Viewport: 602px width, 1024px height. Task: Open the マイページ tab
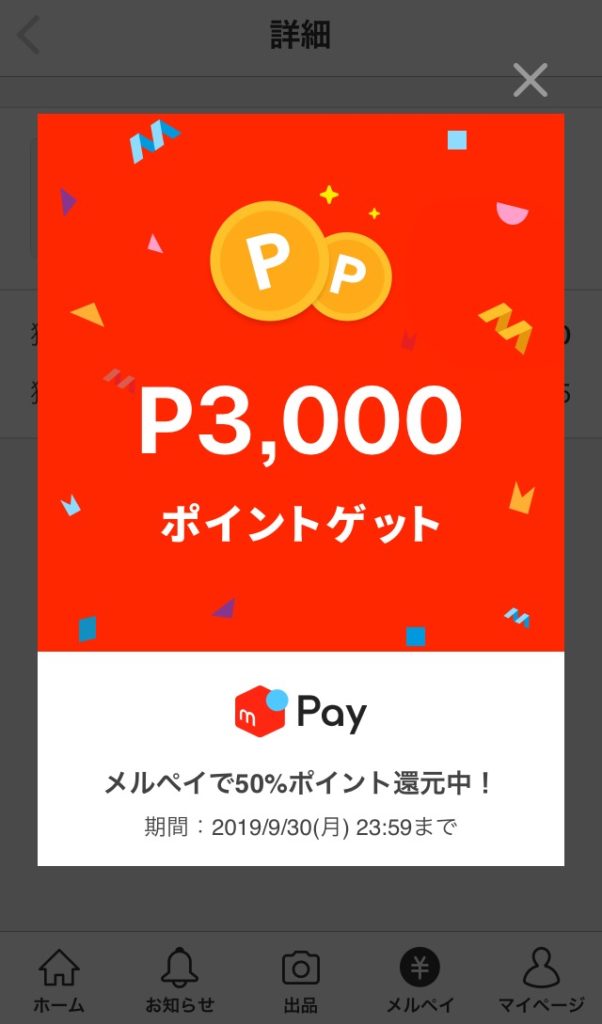pyautogui.click(x=541, y=979)
